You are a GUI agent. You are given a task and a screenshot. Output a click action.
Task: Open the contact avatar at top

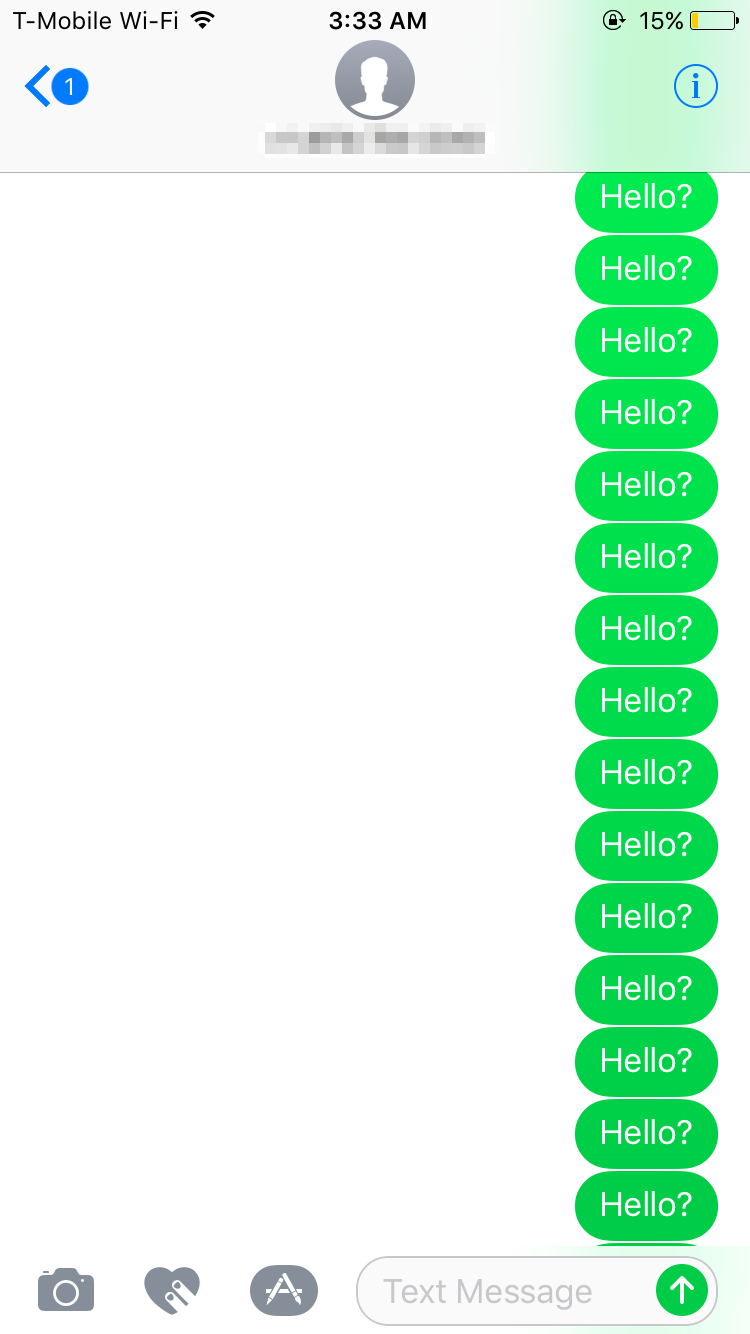(375, 80)
